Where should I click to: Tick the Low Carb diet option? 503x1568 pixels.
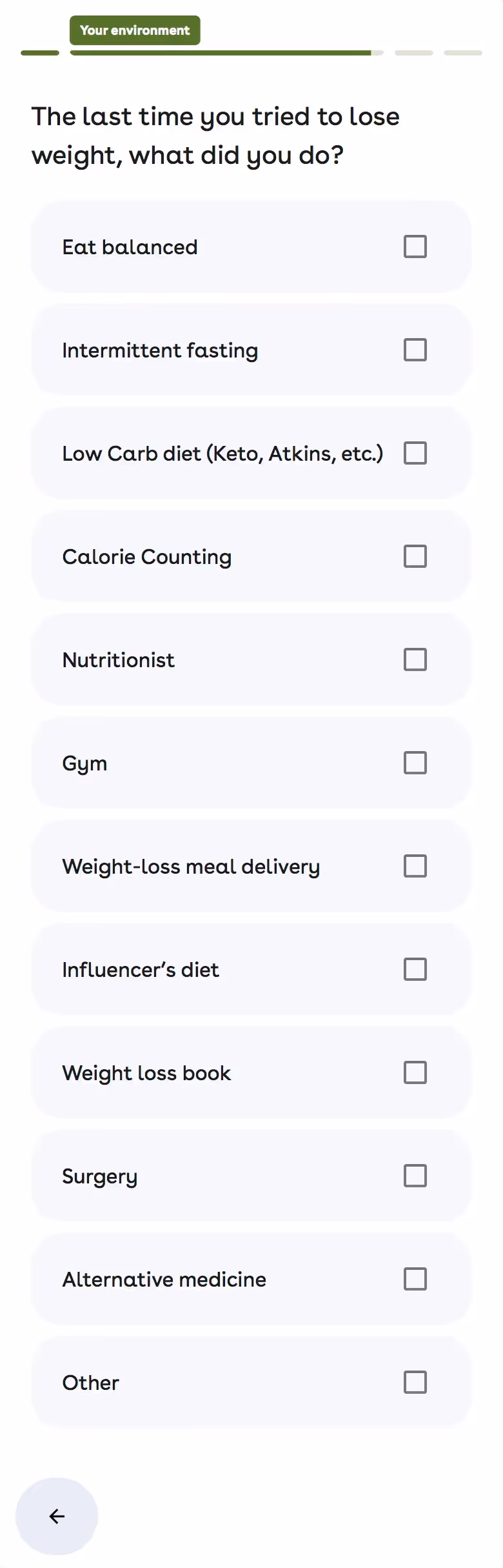tap(415, 453)
